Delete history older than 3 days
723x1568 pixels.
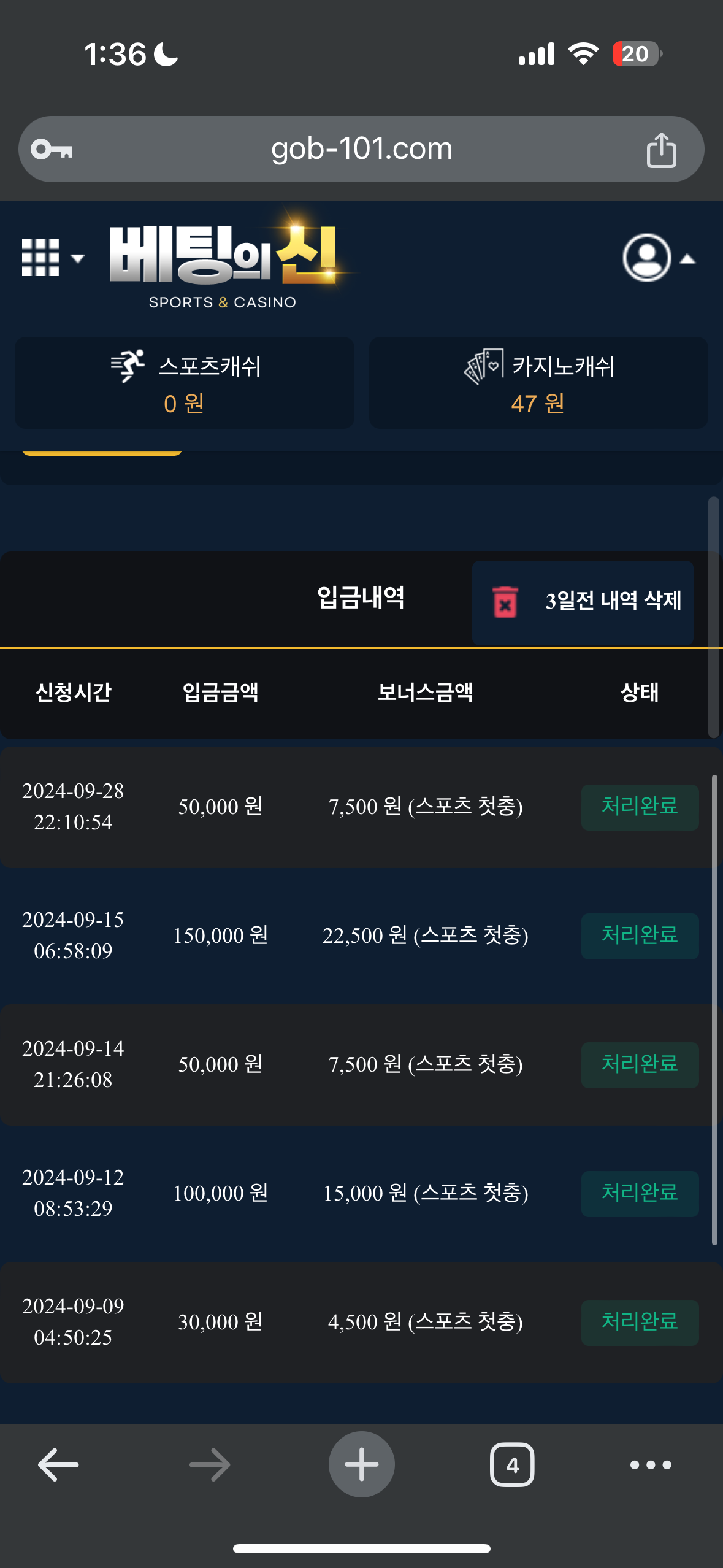point(583,601)
